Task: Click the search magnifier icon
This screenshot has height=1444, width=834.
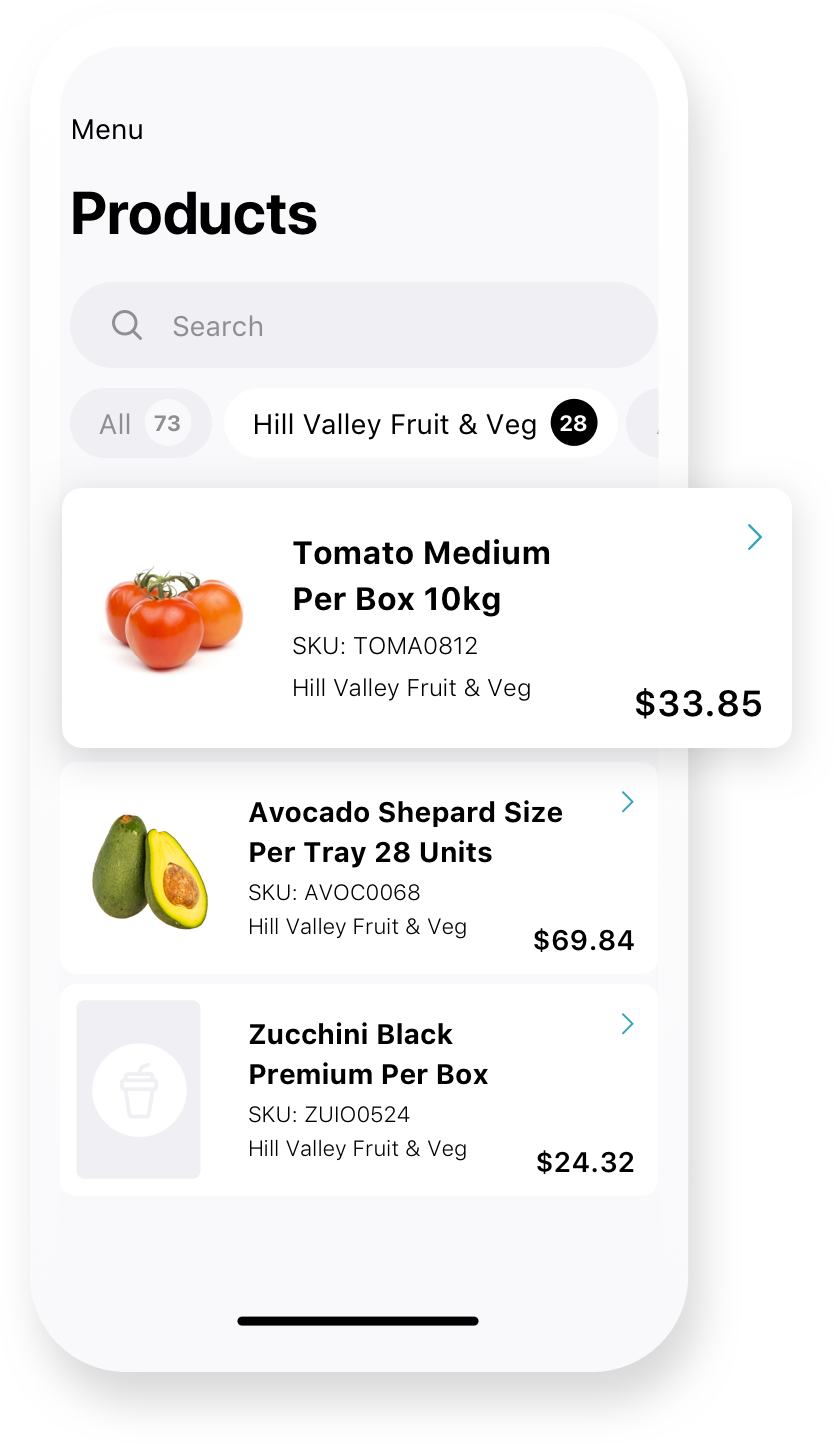Action: [126, 325]
